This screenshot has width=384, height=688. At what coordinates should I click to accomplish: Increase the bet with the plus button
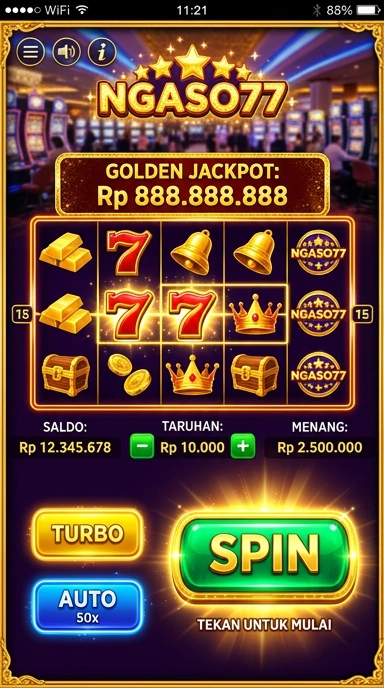pyautogui.click(x=243, y=446)
